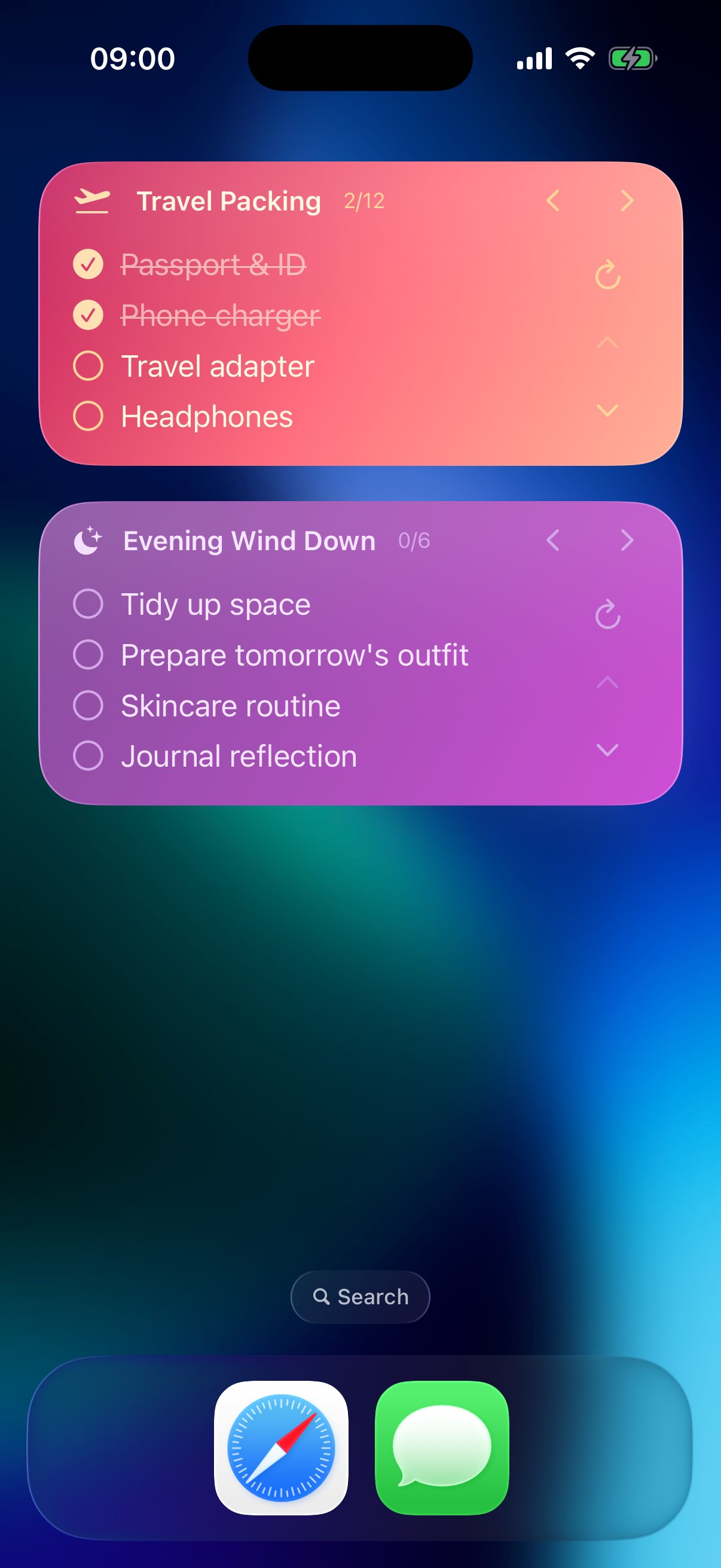Screen dimensions: 721x1568
Task: Check off Travel adapter
Action: (x=89, y=366)
